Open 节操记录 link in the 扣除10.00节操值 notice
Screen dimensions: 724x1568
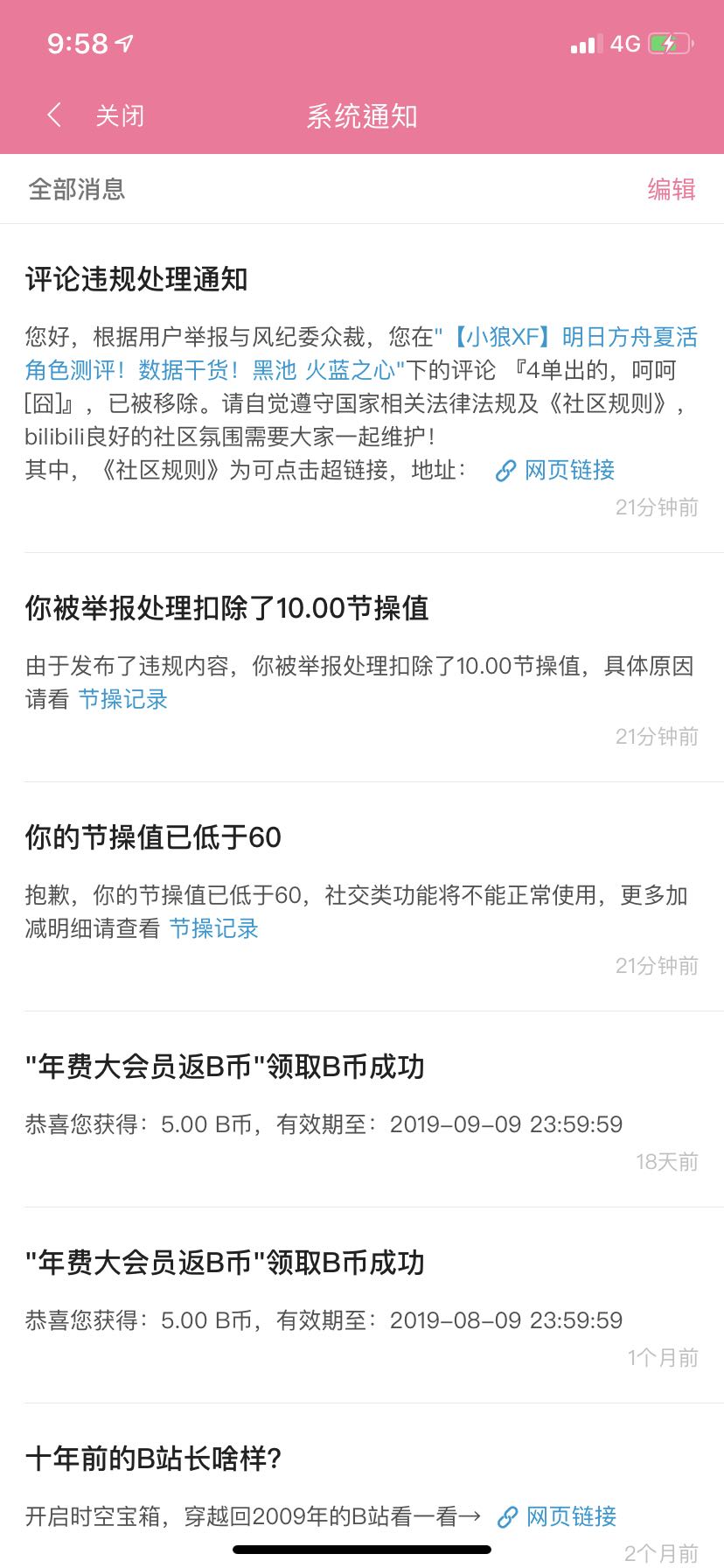(122, 699)
